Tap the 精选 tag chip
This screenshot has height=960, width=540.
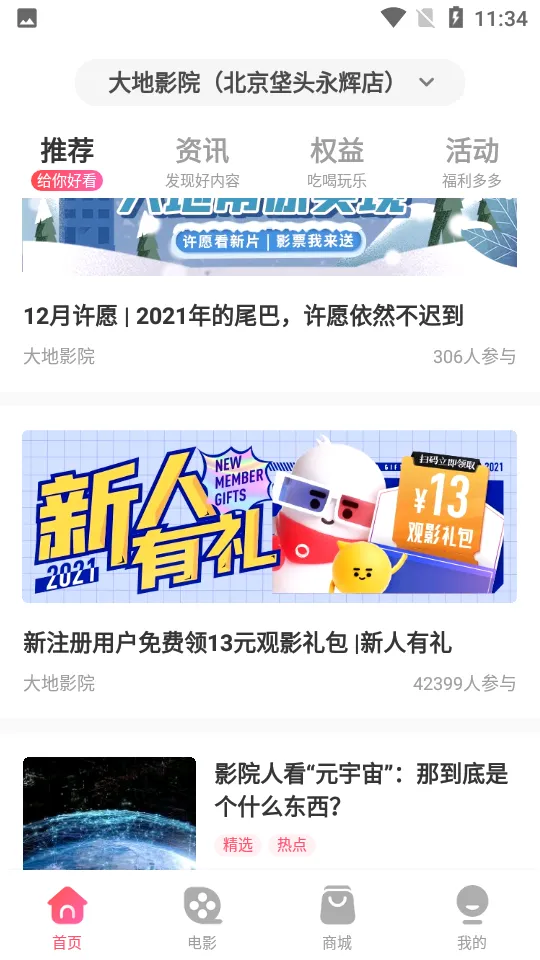[x=238, y=845]
